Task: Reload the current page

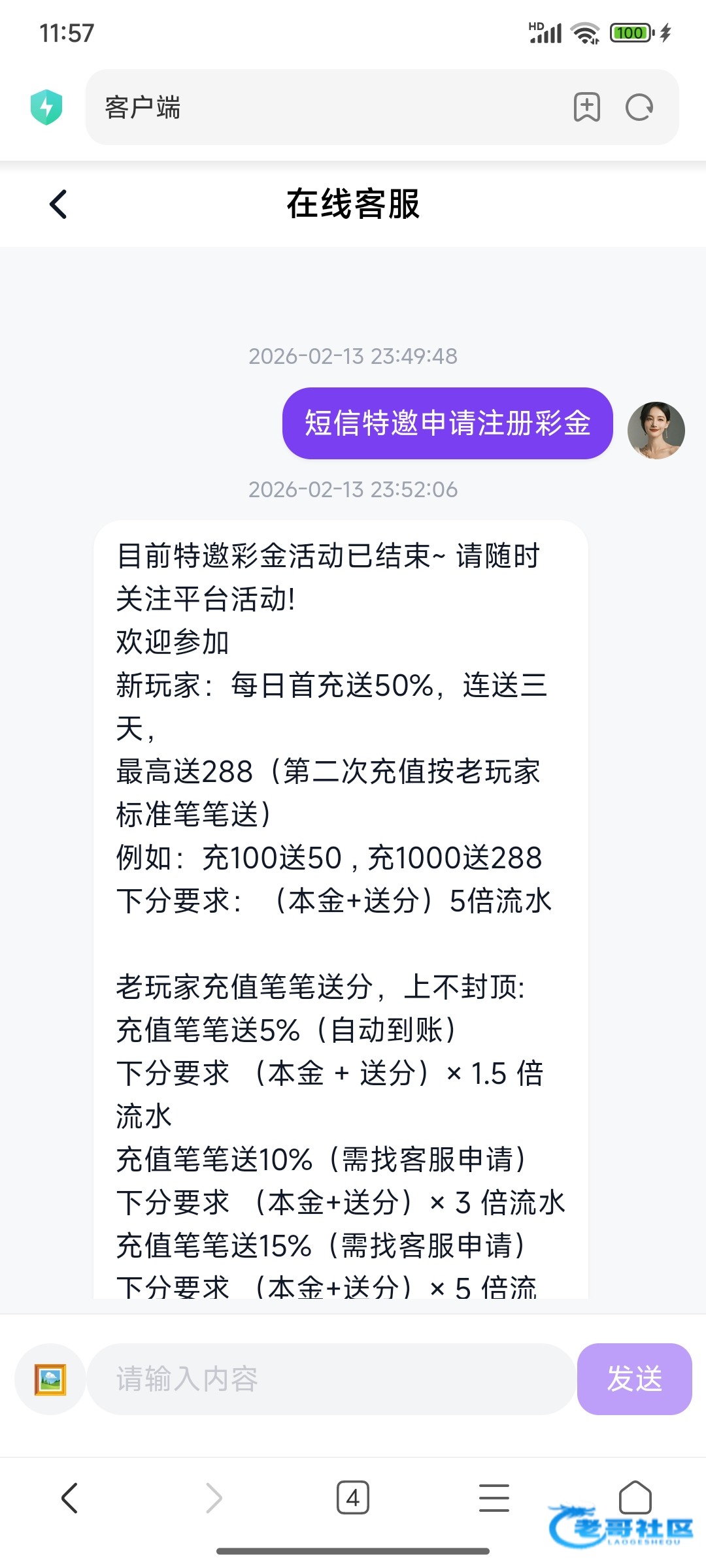Action: pos(639,107)
